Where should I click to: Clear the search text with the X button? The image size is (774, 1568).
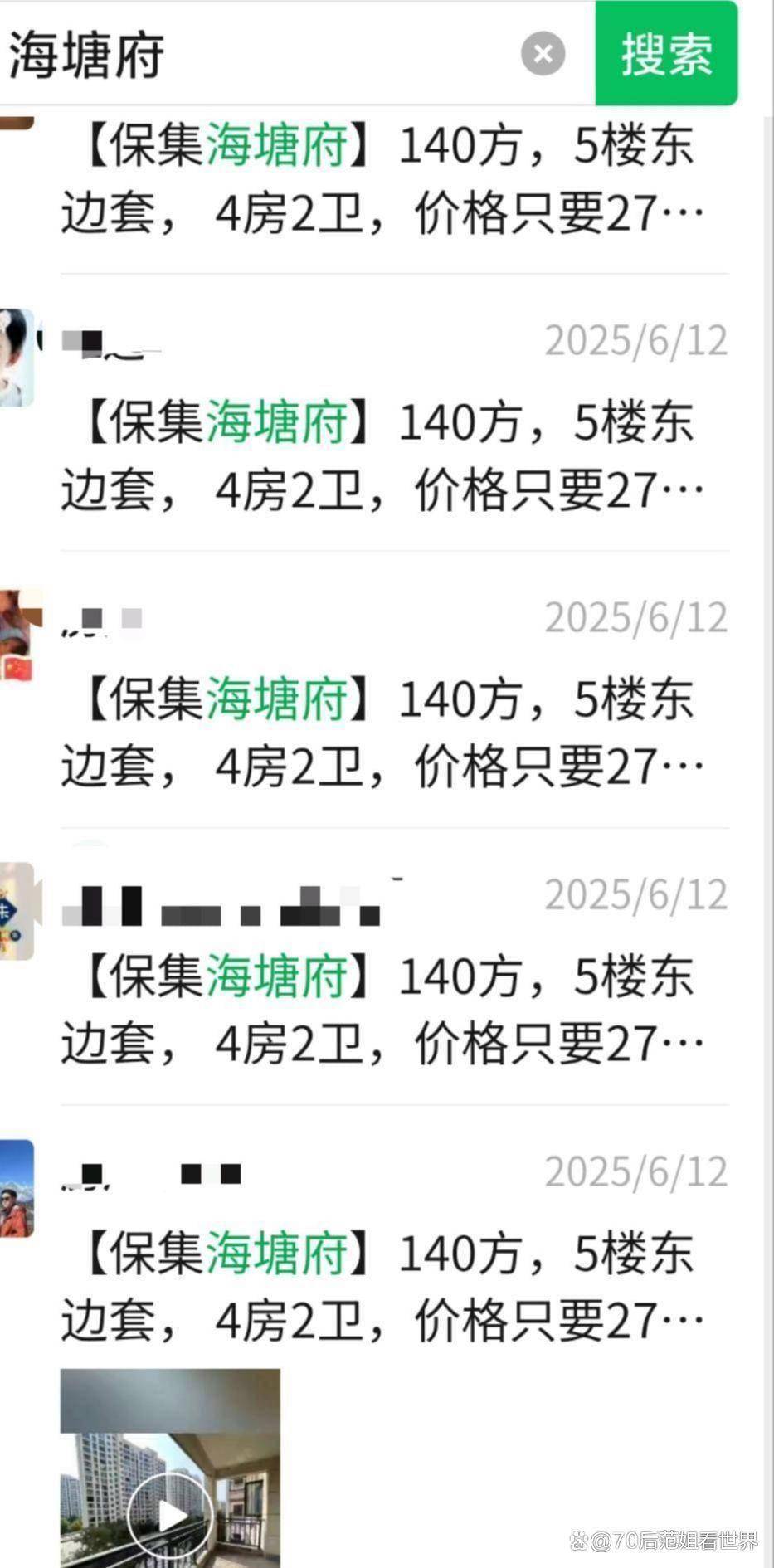pyautogui.click(x=543, y=54)
